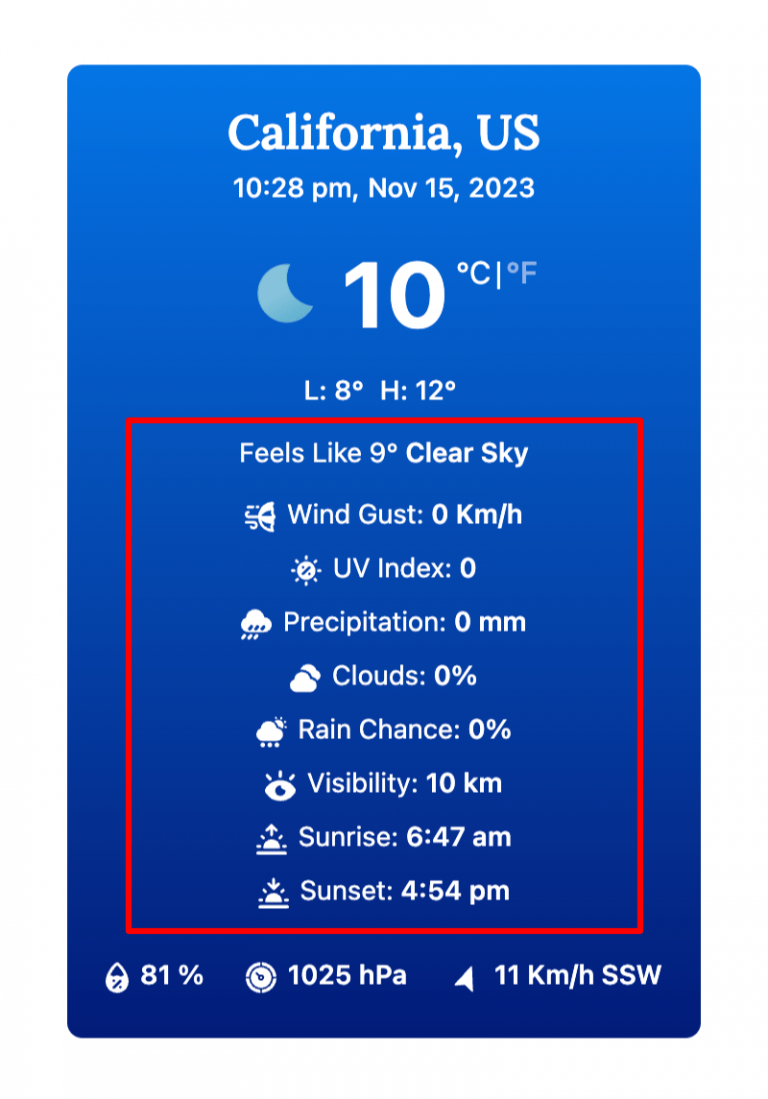
Task: Click the Precipitation rain cloud icon
Action: tap(255, 622)
